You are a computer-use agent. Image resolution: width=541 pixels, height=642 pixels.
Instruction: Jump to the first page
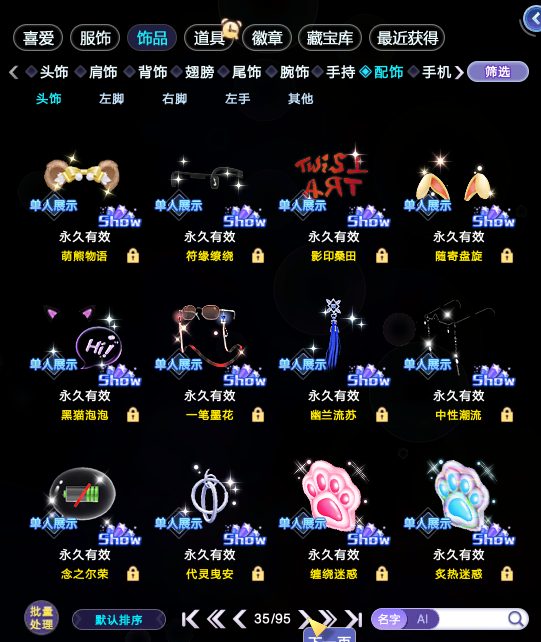tap(190, 619)
